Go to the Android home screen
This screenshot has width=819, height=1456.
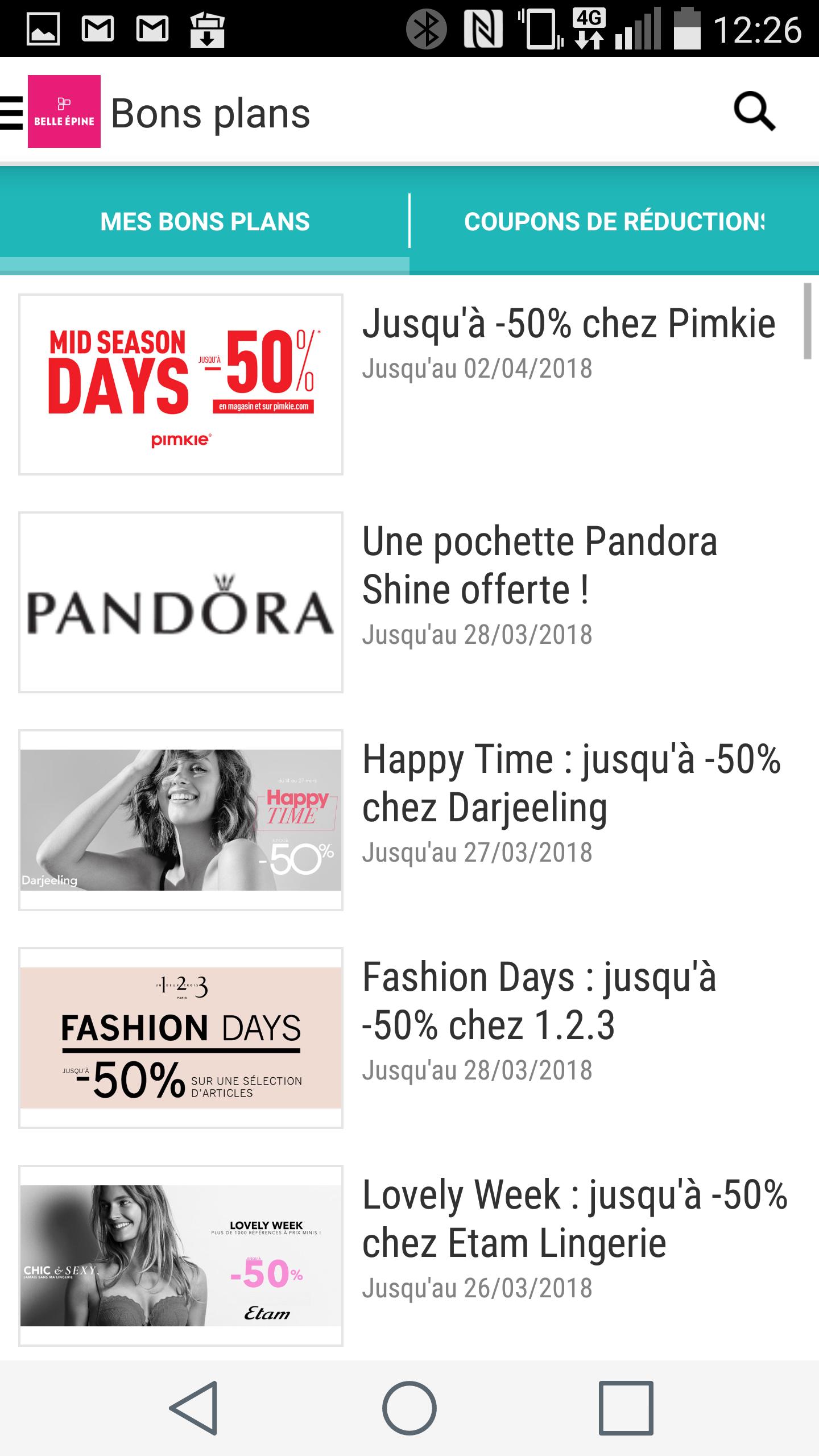tap(409, 1408)
